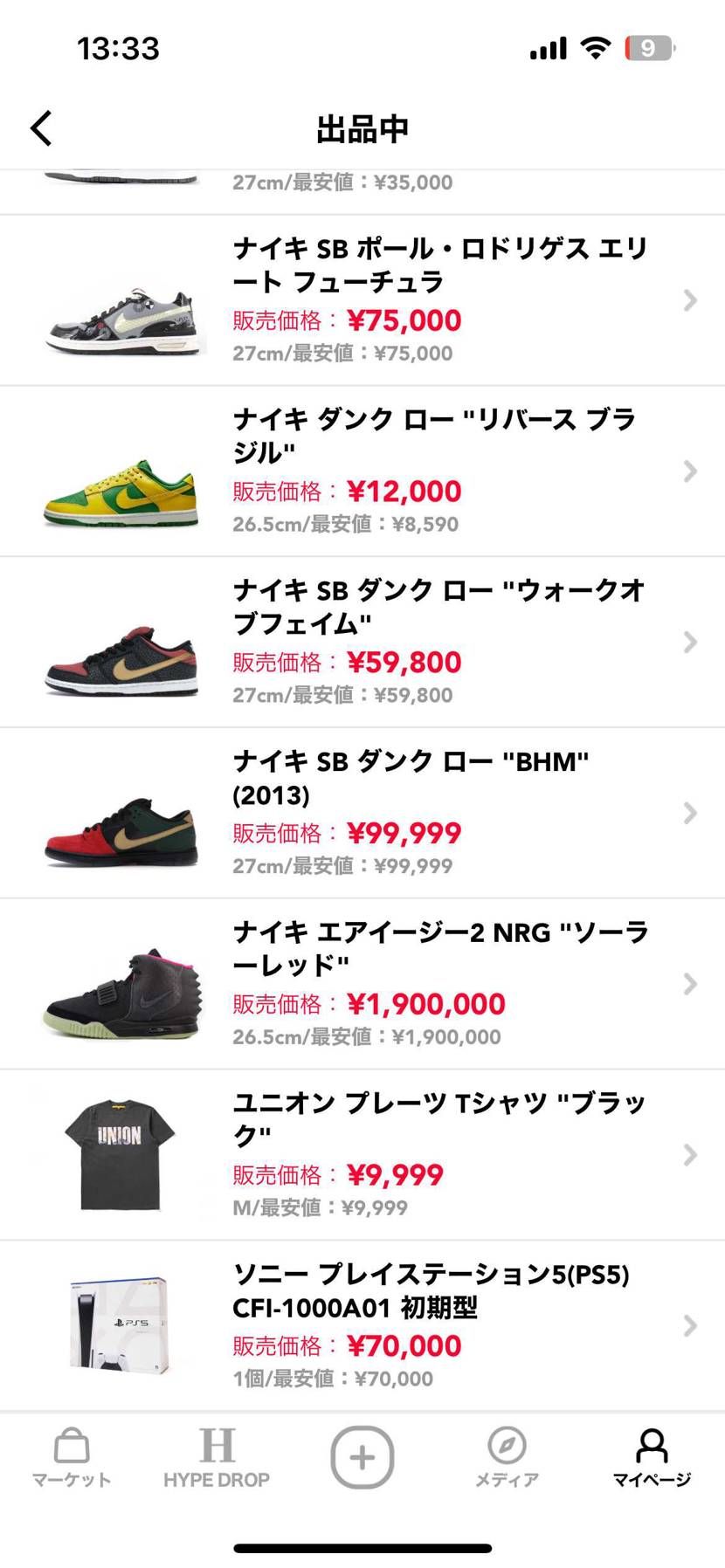Tap the plus icon to create a new listing

click(362, 1456)
